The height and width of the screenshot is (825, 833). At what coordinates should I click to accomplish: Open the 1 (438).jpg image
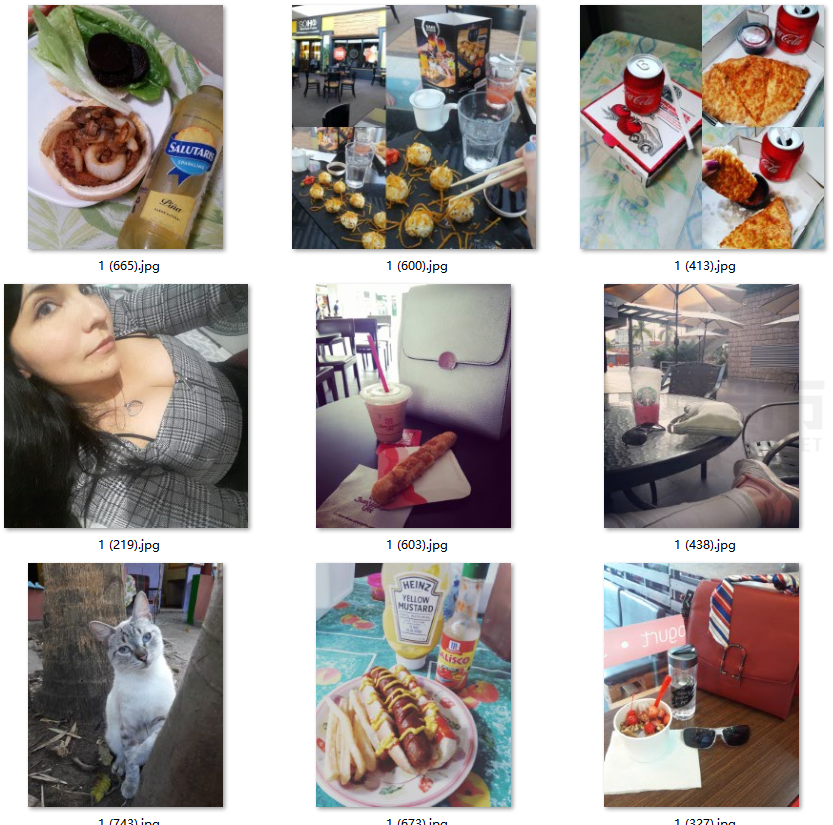tap(702, 405)
